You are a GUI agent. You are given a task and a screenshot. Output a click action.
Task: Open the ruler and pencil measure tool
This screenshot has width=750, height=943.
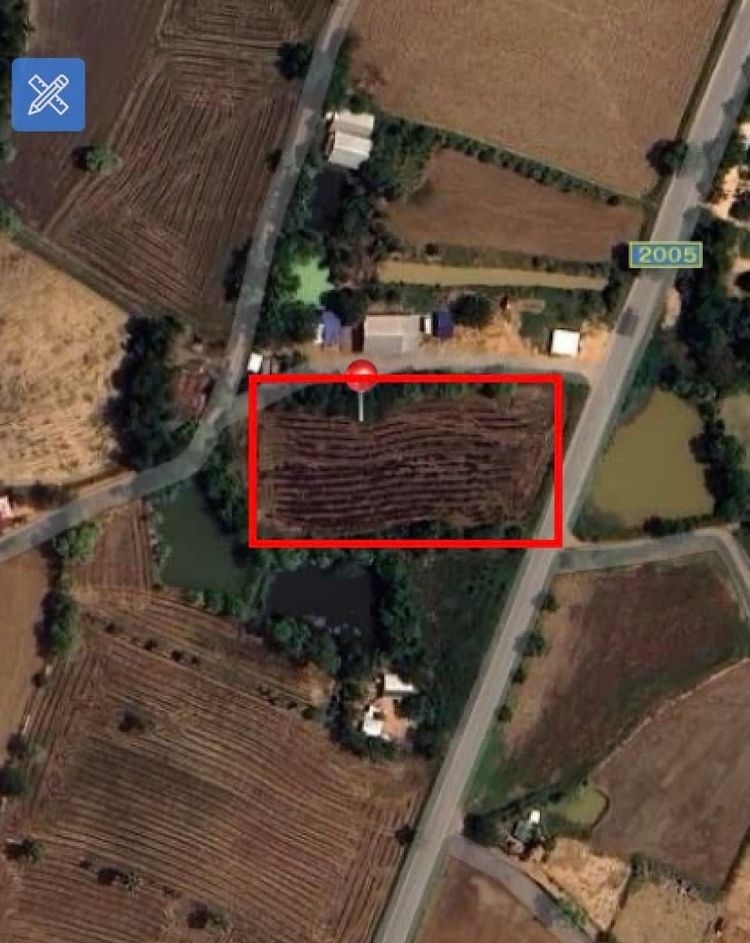point(48,95)
